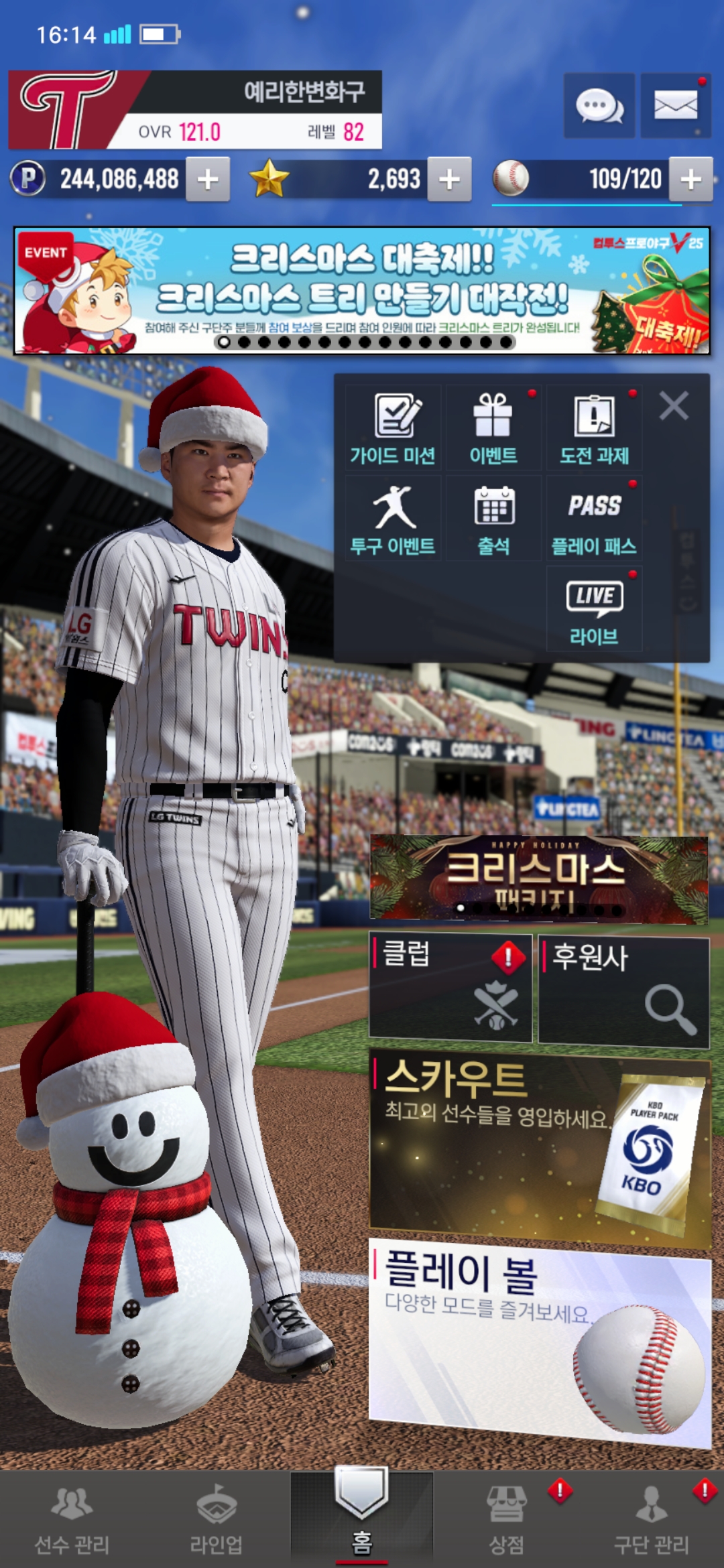
Task: Open the 플레이 패스 play pass
Action: (x=594, y=519)
